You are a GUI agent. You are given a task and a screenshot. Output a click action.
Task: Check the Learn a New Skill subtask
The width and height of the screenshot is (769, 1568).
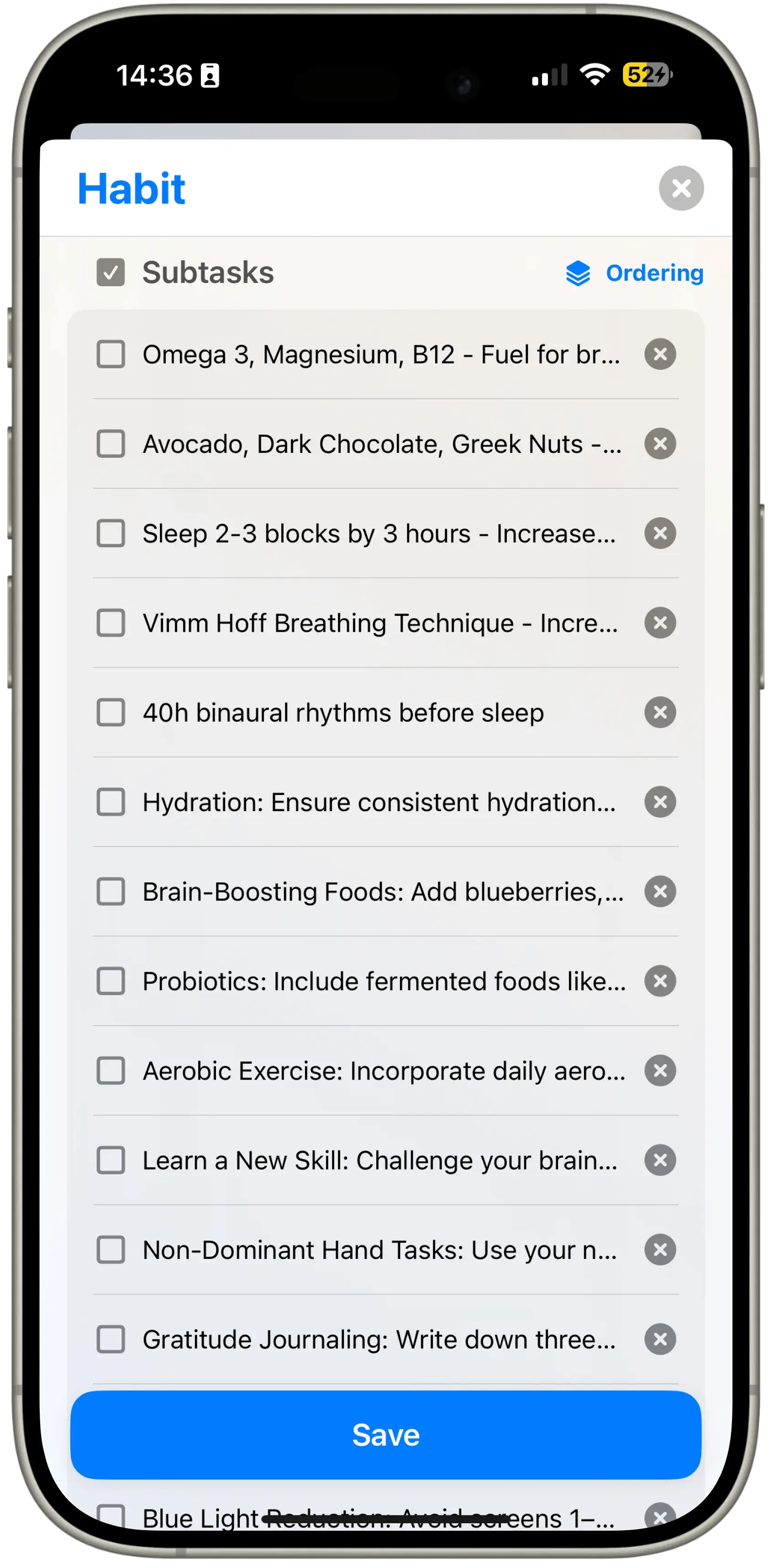(x=111, y=1159)
